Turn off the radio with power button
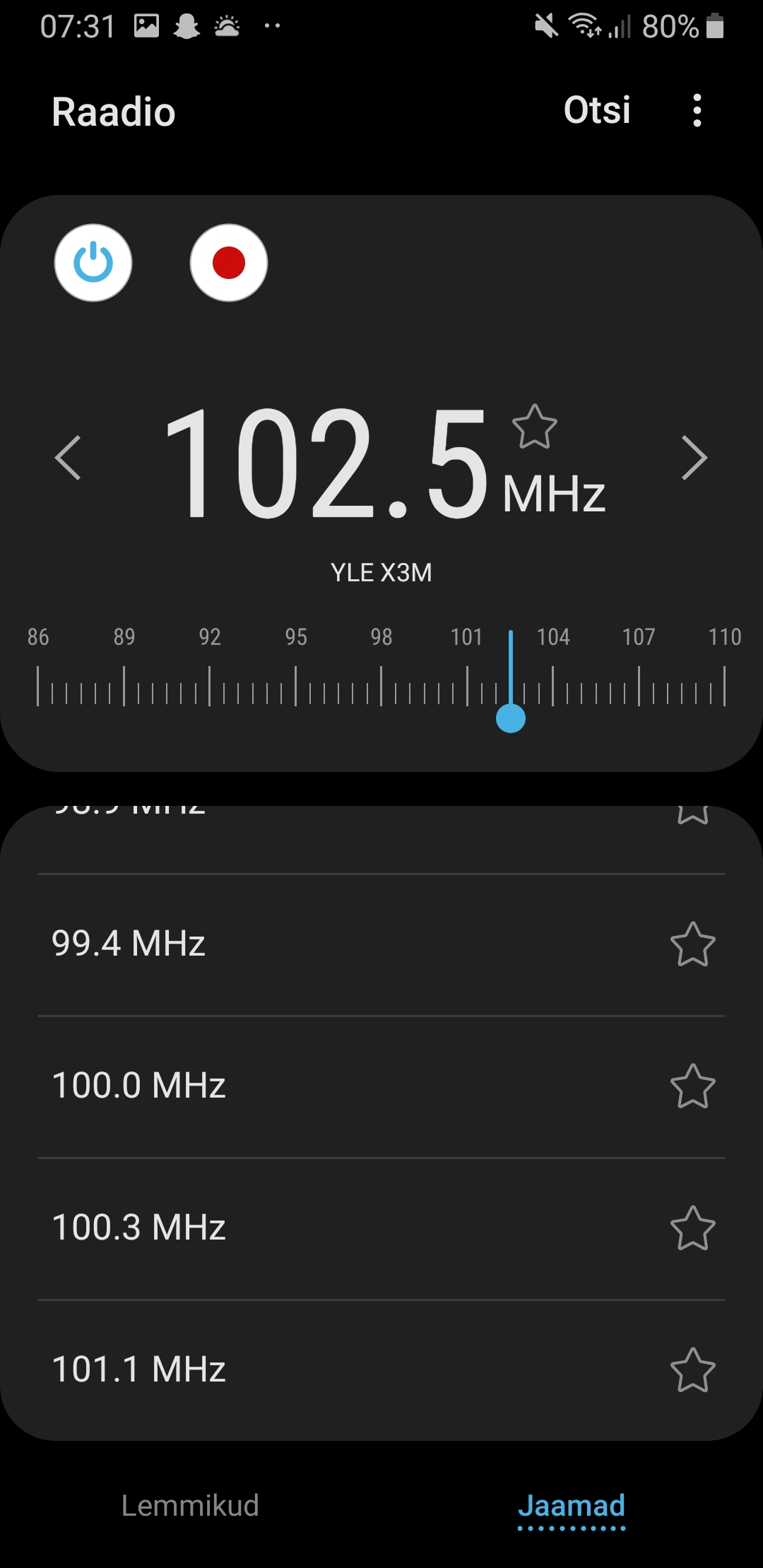Screen dimensions: 763x1568 tap(93, 263)
